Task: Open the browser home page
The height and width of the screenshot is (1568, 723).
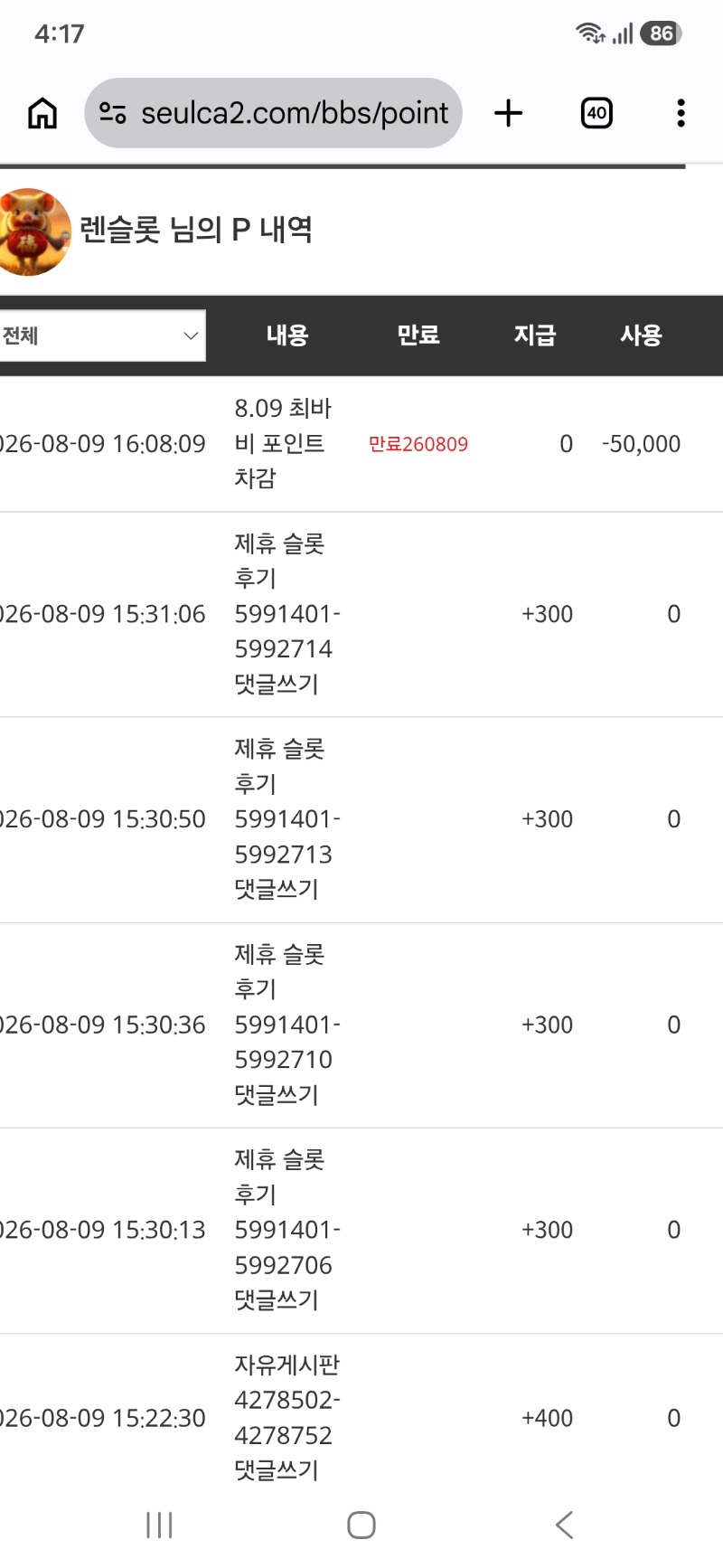Action: [x=42, y=113]
